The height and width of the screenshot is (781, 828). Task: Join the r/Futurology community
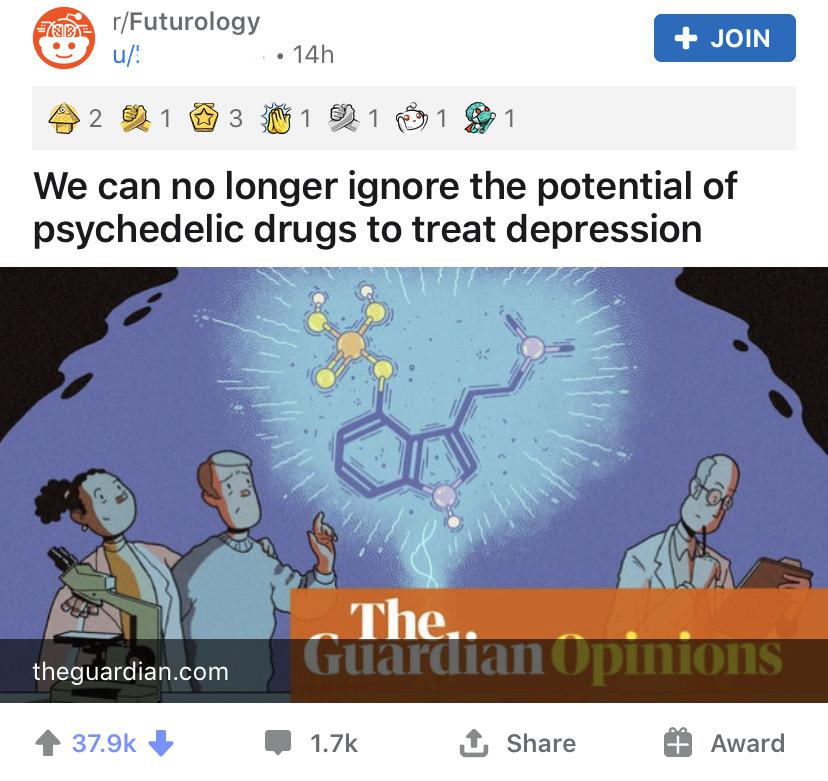tap(724, 38)
